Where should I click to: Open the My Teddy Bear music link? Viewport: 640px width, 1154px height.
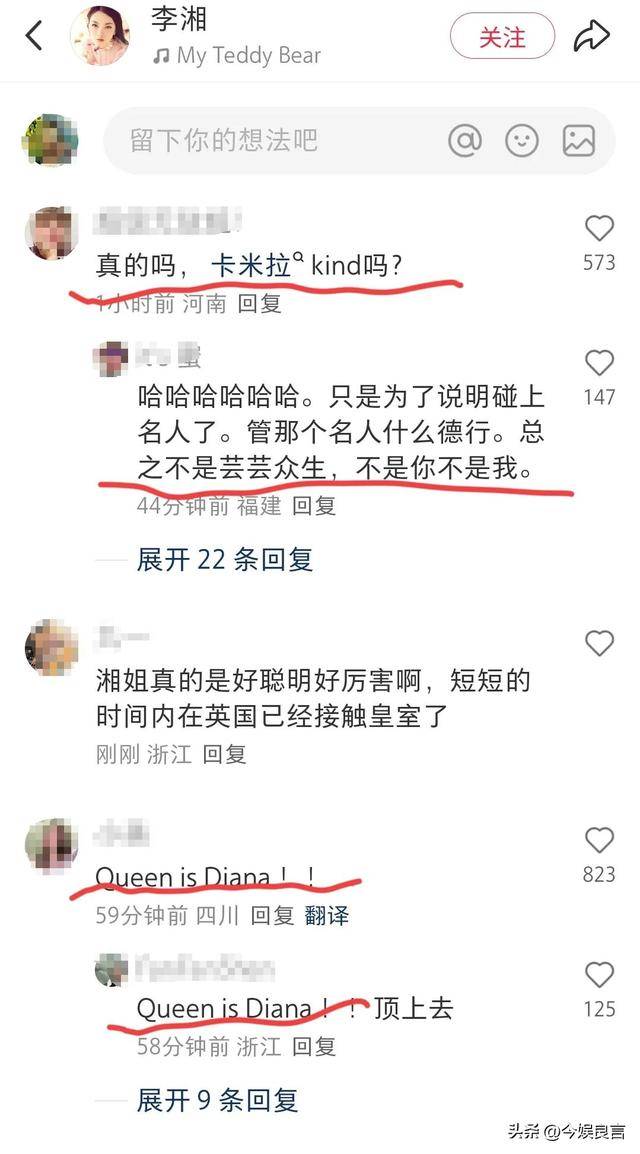236,56
